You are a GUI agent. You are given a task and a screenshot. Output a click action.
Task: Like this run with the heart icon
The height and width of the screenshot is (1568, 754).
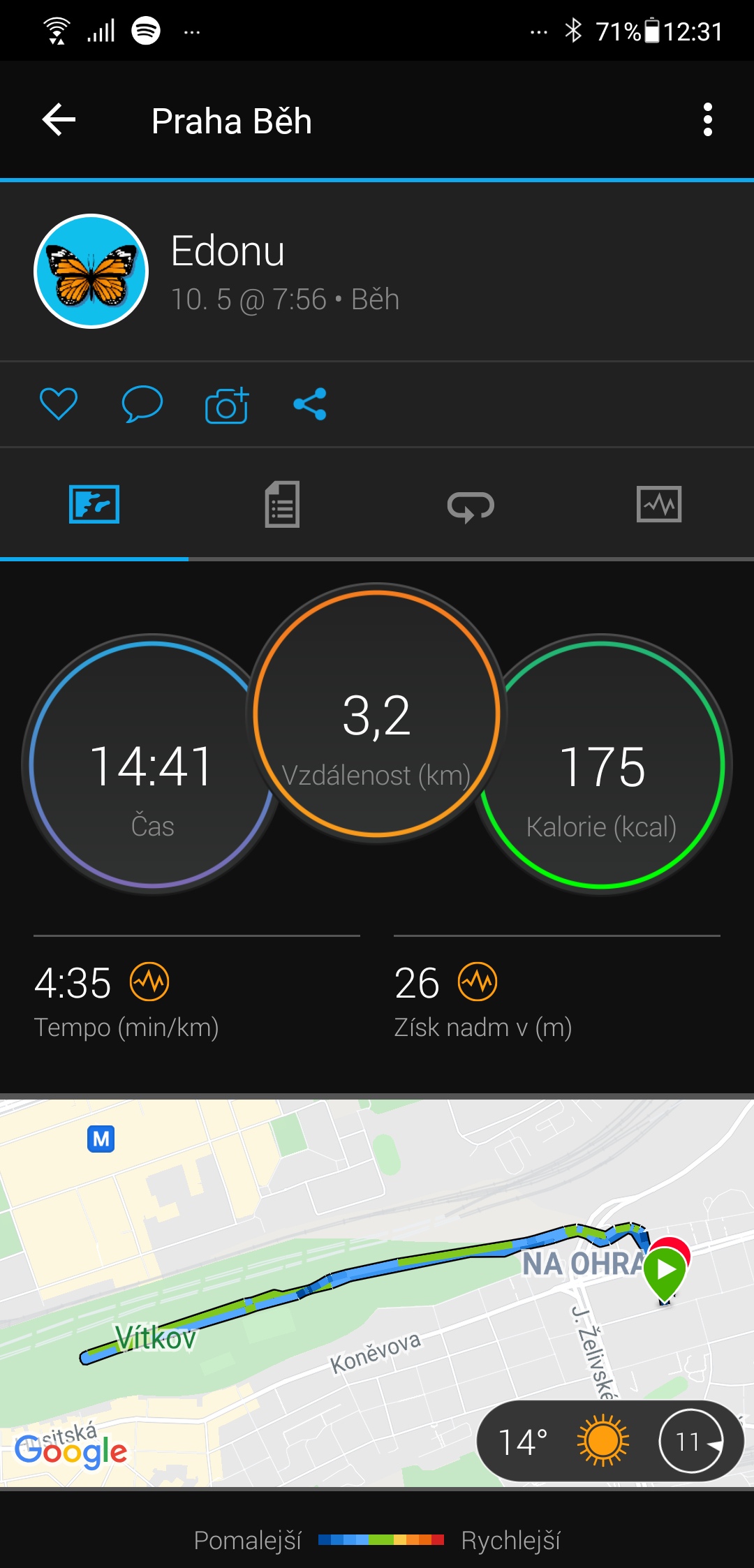click(59, 404)
